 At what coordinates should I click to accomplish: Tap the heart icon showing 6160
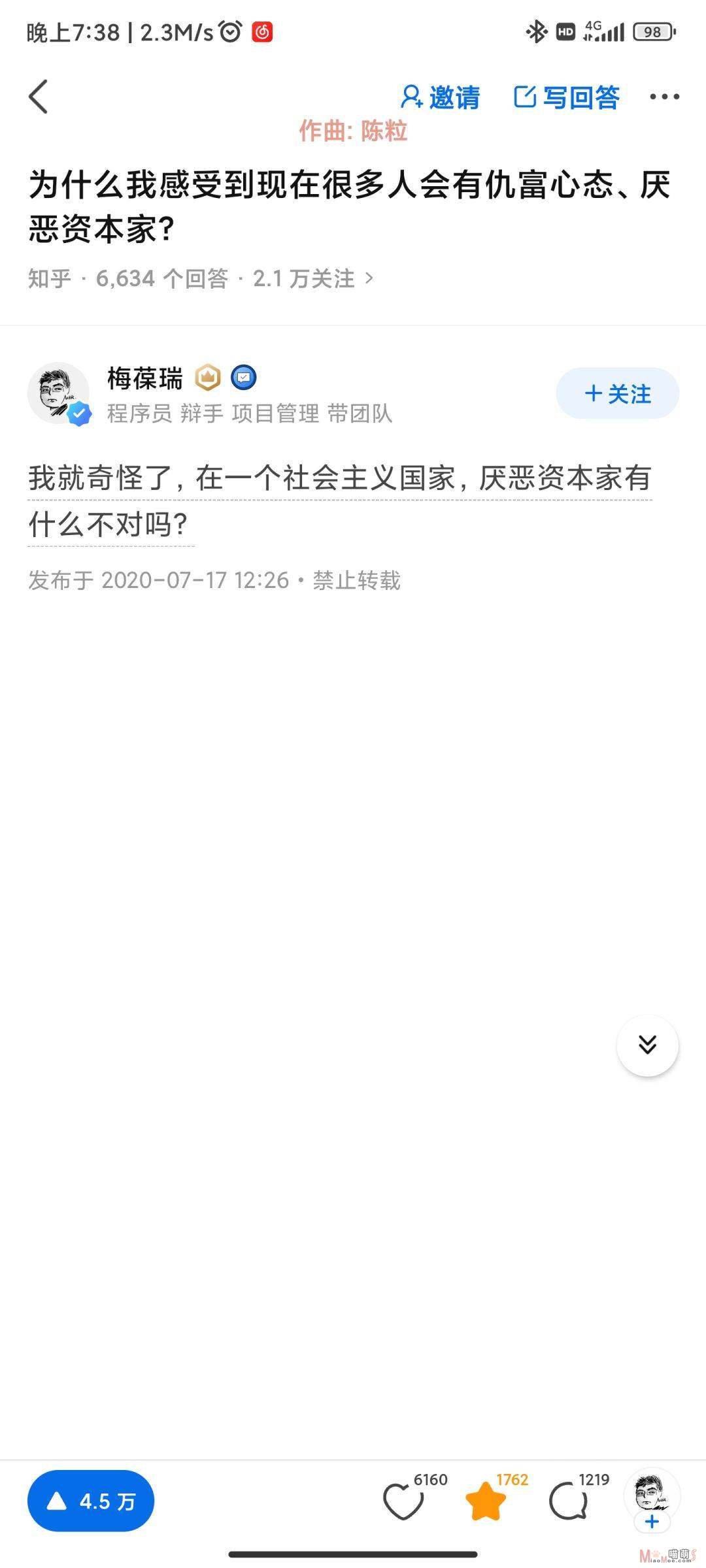click(403, 1501)
